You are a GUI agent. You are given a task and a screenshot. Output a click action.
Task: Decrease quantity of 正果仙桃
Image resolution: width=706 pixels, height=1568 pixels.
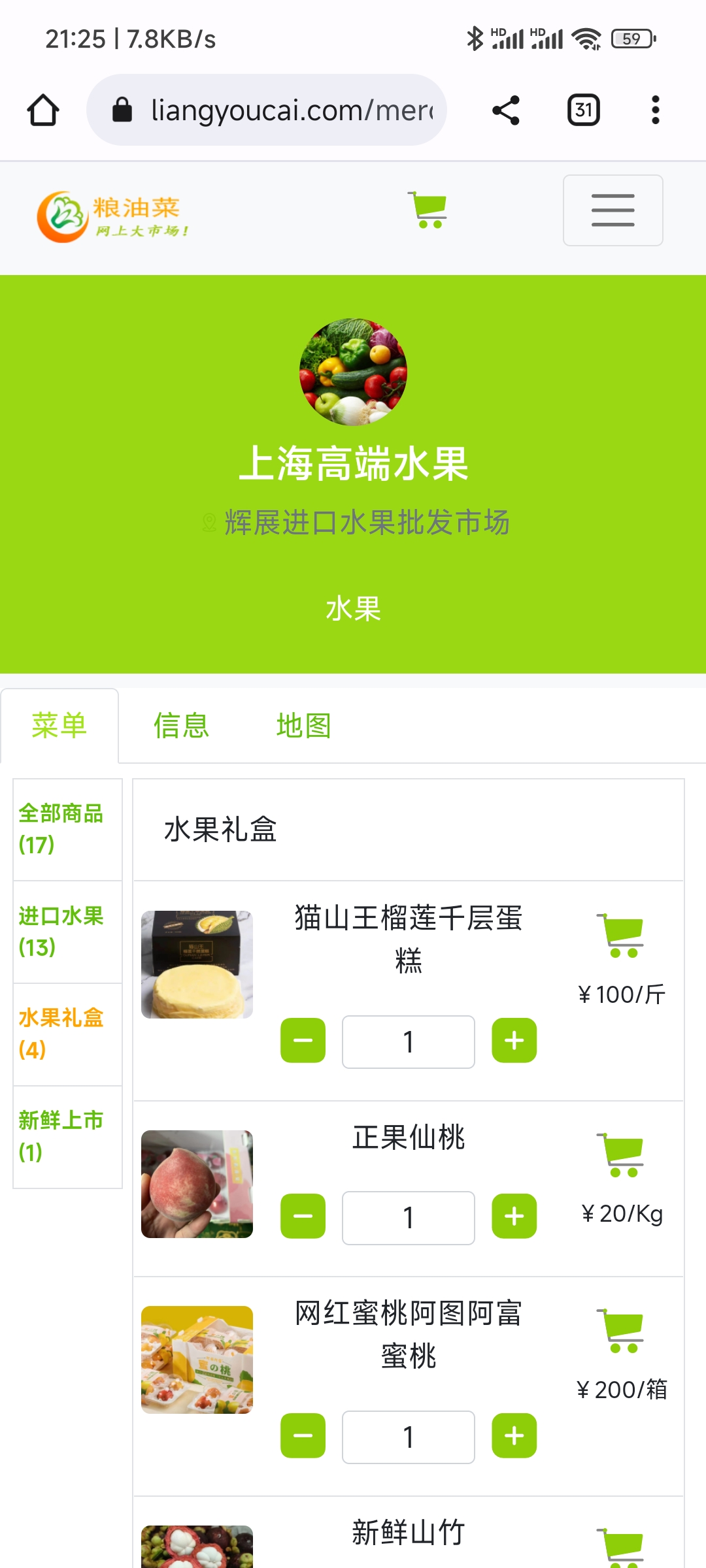point(303,1217)
